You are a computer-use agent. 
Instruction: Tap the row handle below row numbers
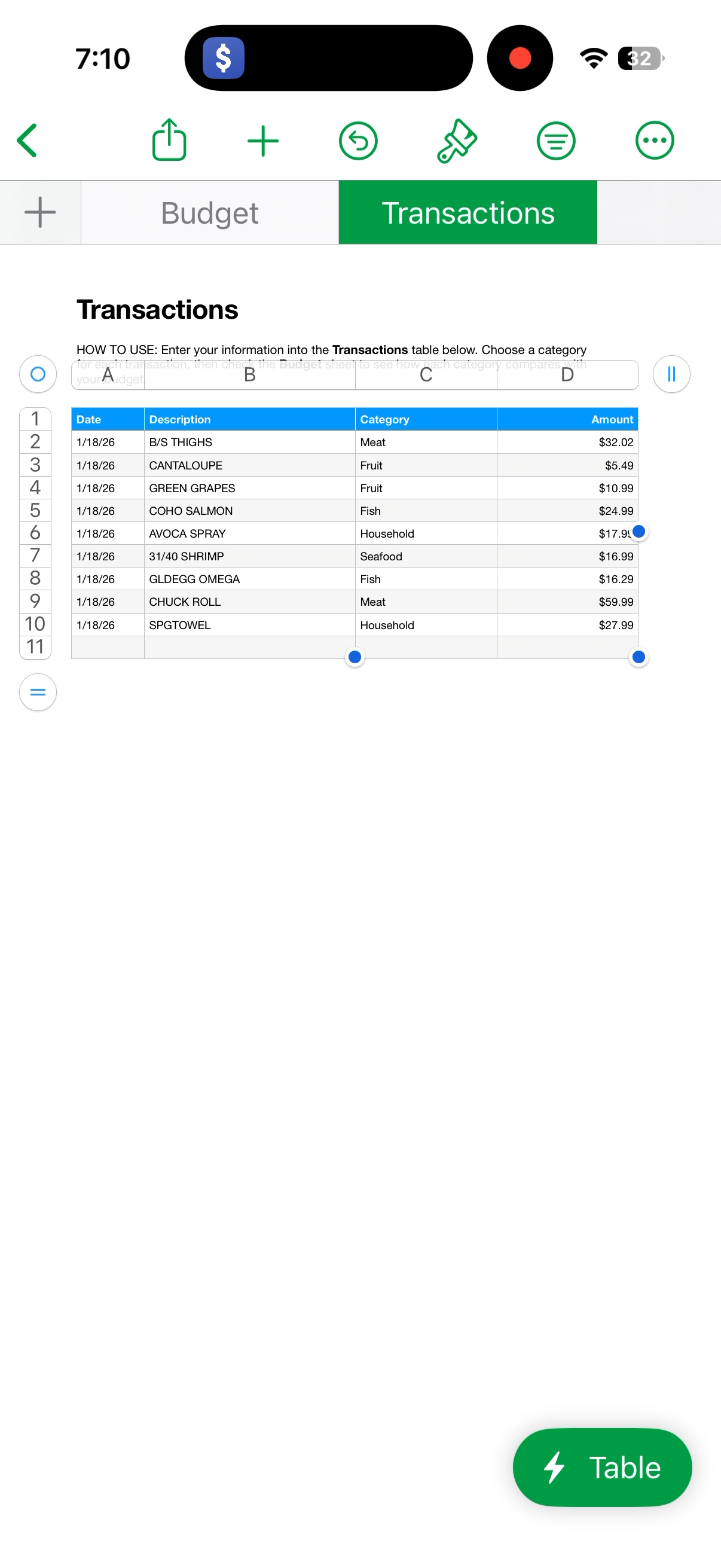point(36,692)
